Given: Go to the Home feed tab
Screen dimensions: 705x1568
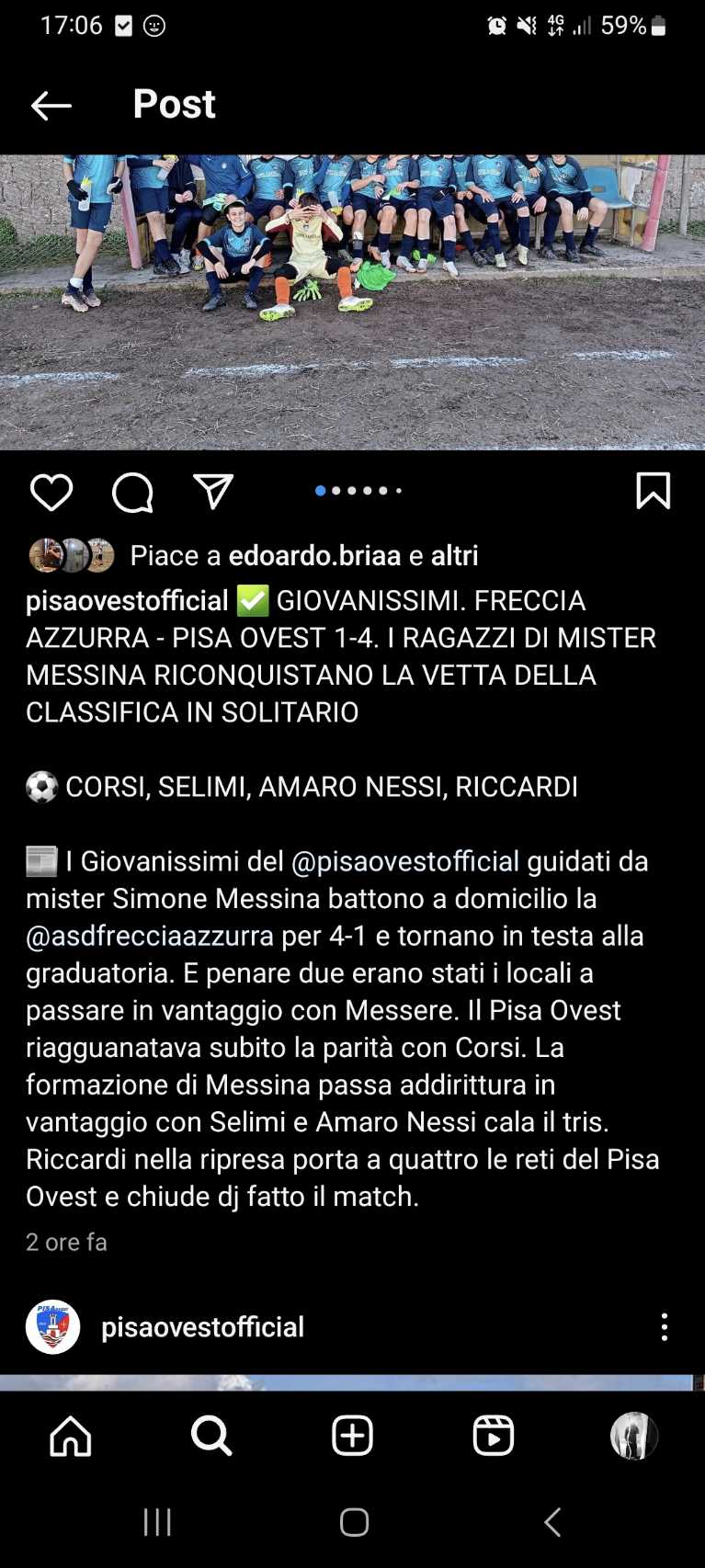Looking at the screenshot, I should [71, 1436].
